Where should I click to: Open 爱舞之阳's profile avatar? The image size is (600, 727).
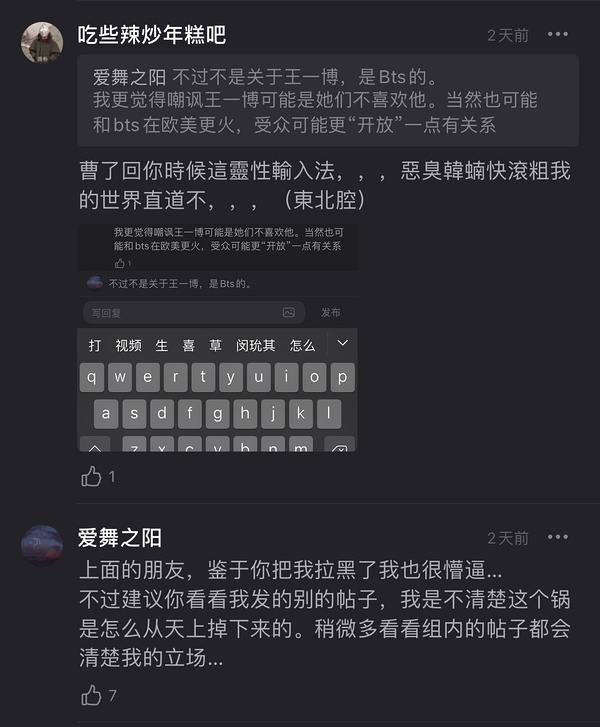[x=42, y=546]
